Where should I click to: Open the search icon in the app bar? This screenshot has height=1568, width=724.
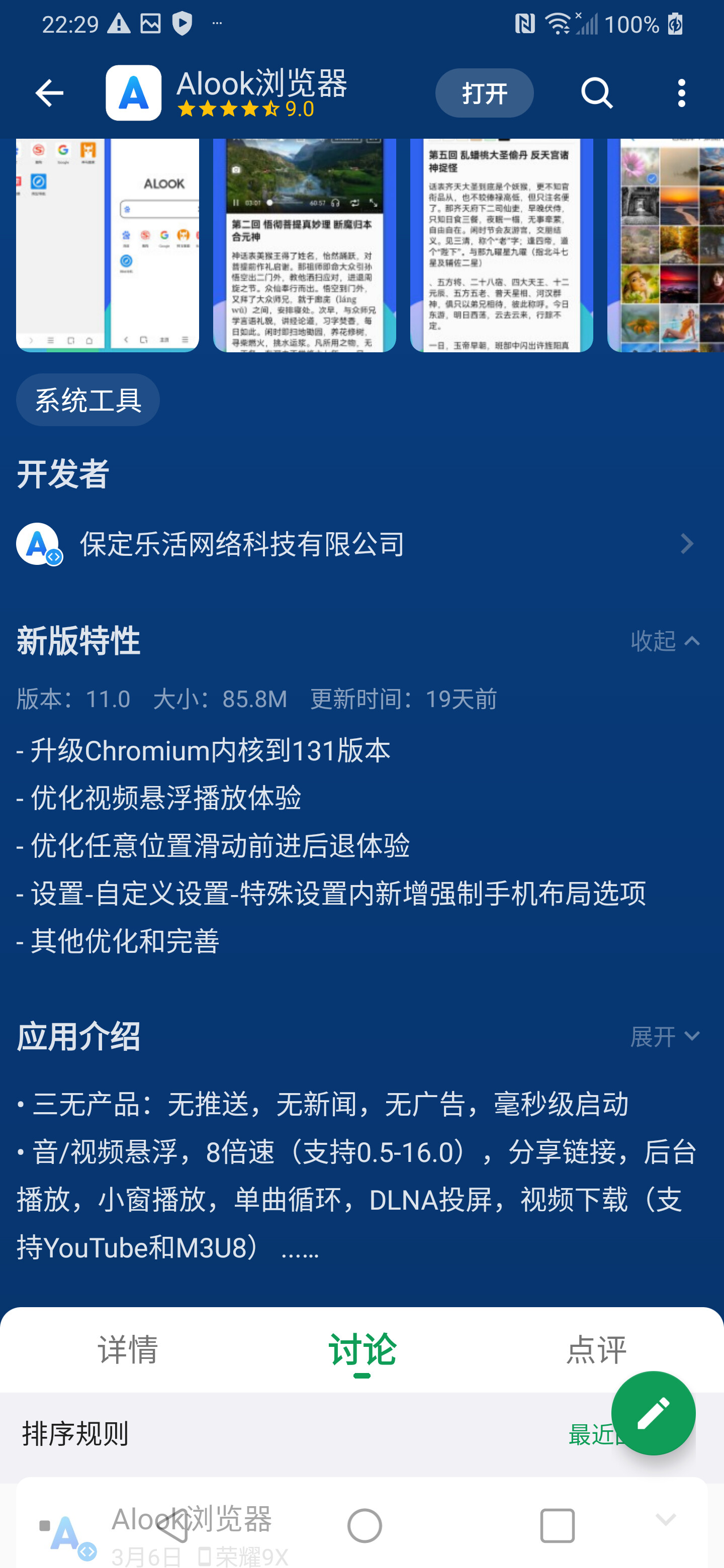pyautogui.click(x=597, y=93)
